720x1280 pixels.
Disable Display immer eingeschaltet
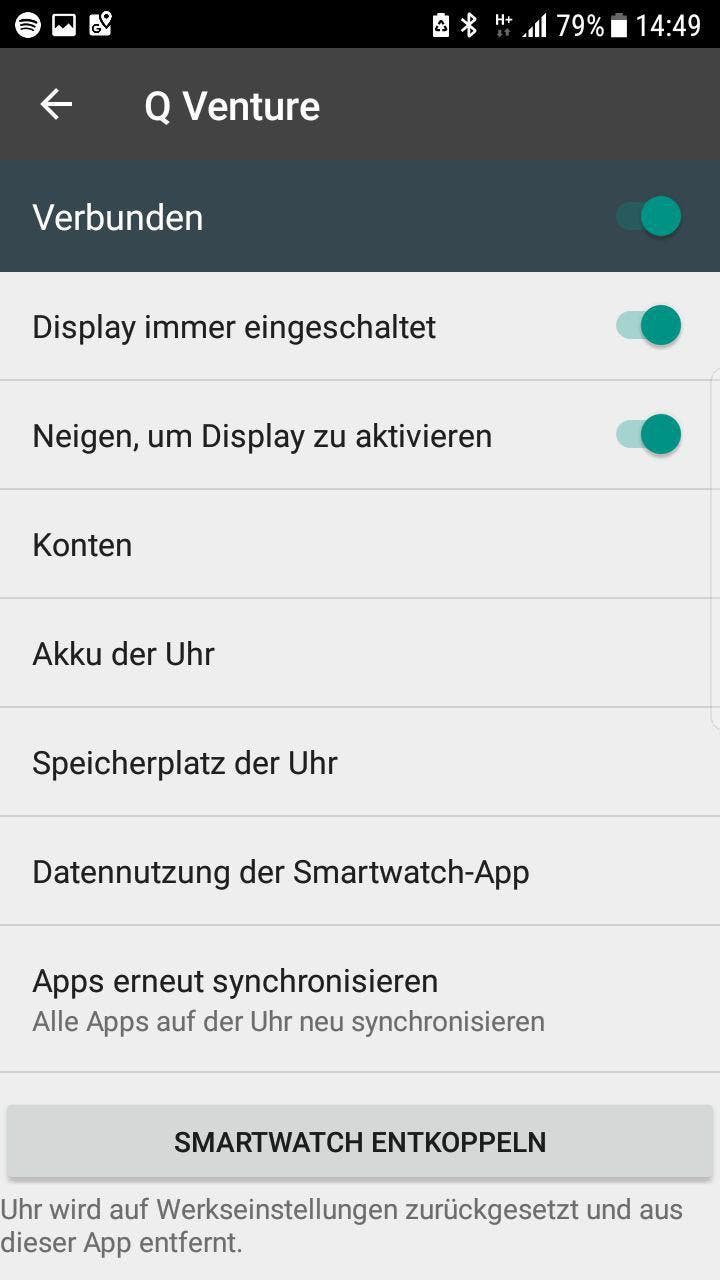point(648,326)
